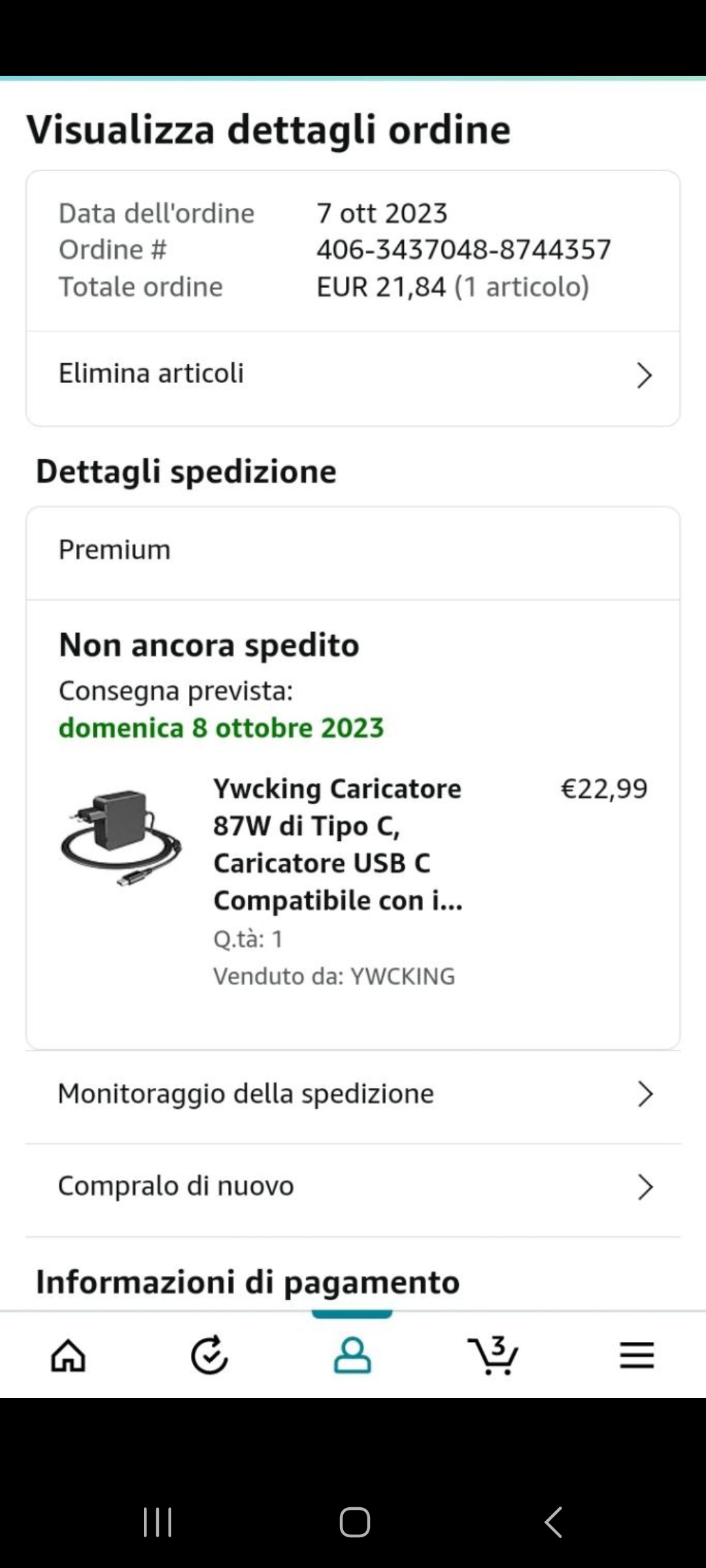Open the Ywcking Caricatore 87W product
The image size is (706, 1568).
point(337,843)
